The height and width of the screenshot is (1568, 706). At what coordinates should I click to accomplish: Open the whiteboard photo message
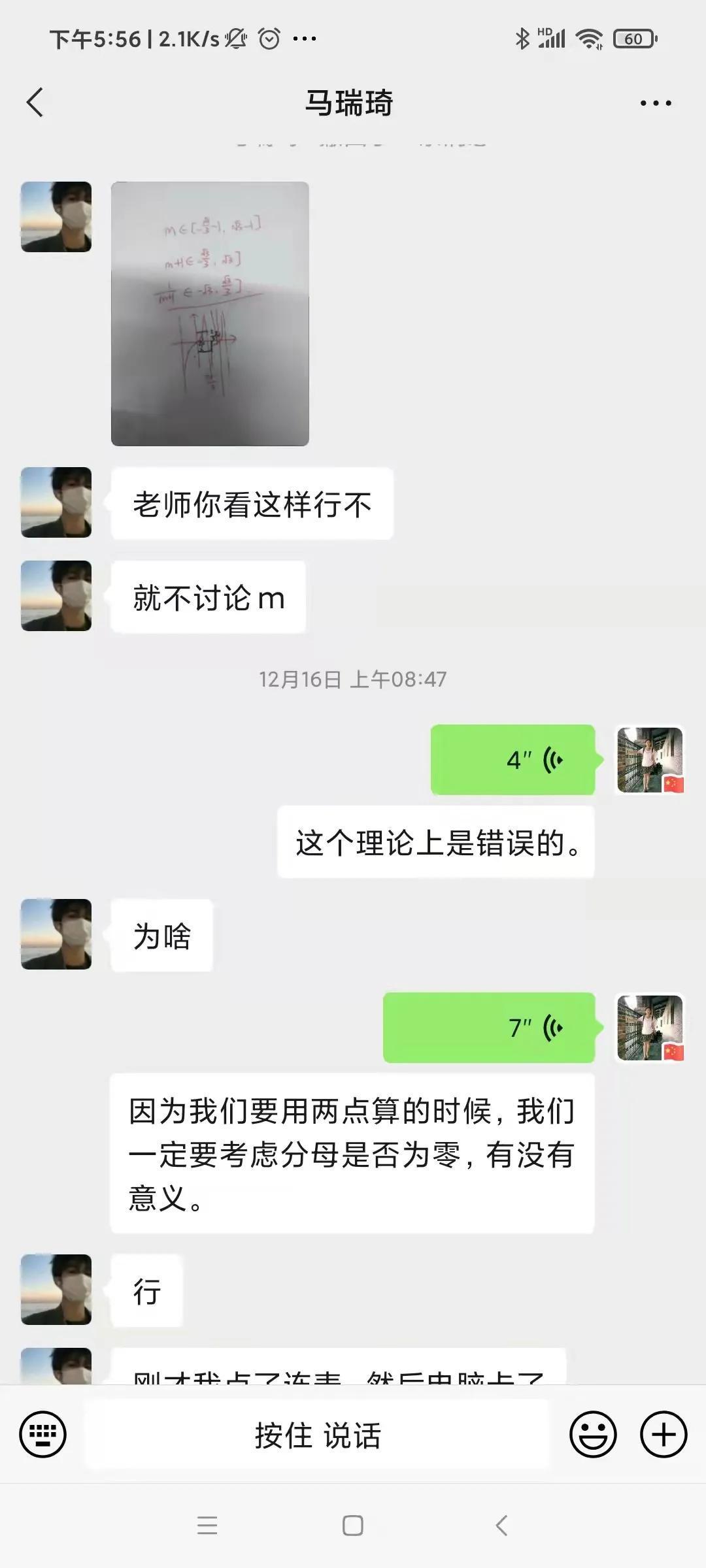(x=210, y=314)
